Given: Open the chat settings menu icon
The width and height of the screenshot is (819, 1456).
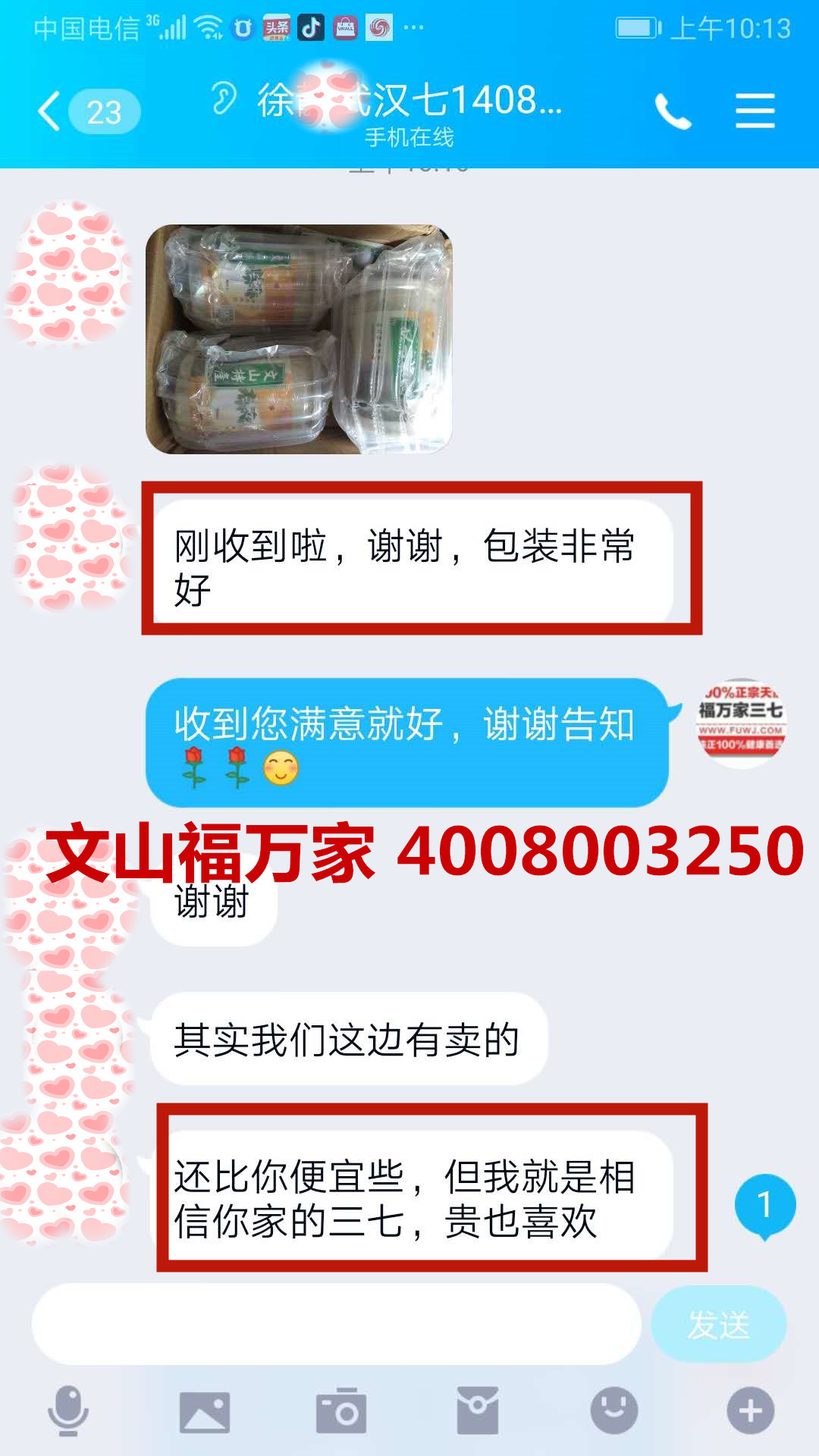Looking at the screenshot, I should (755, 111).
